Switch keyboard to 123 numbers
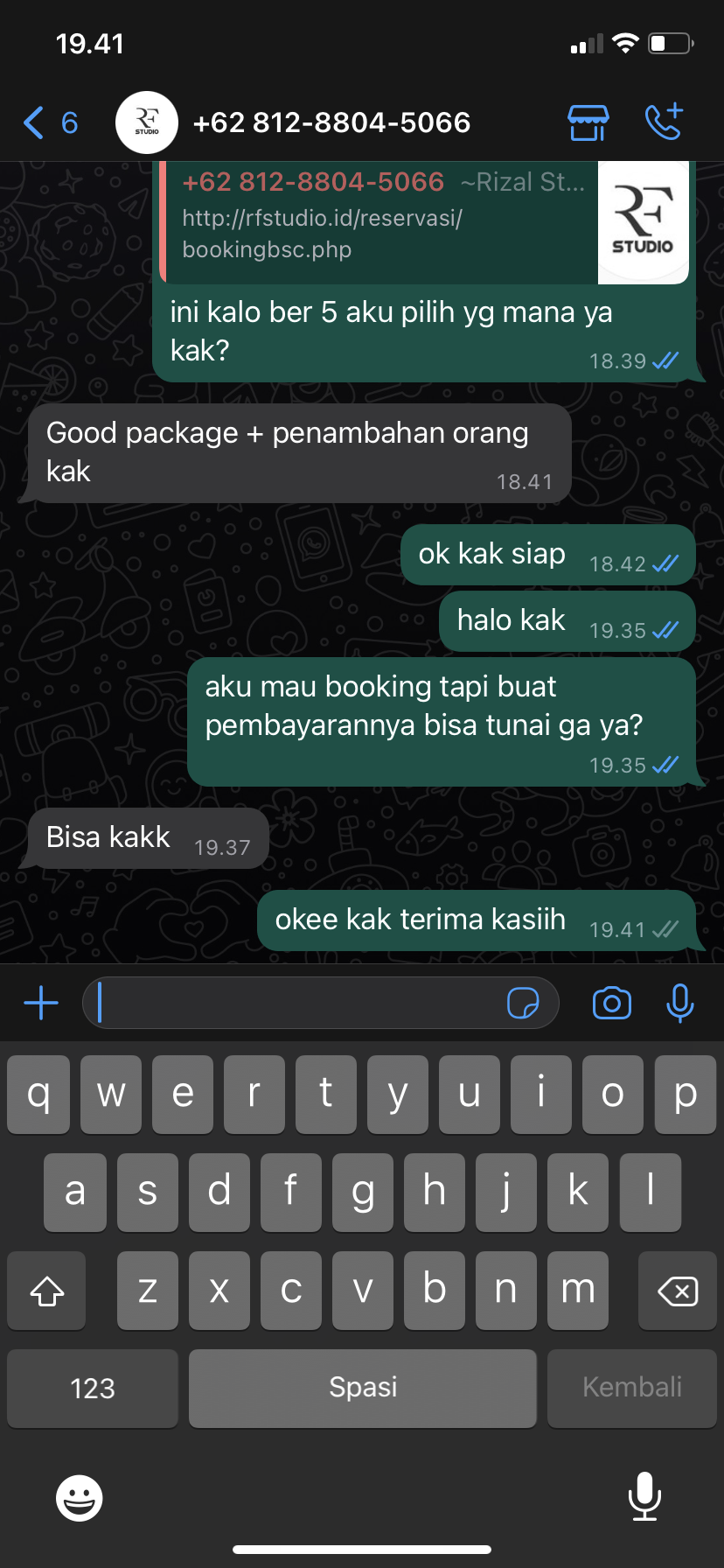 93,1388
